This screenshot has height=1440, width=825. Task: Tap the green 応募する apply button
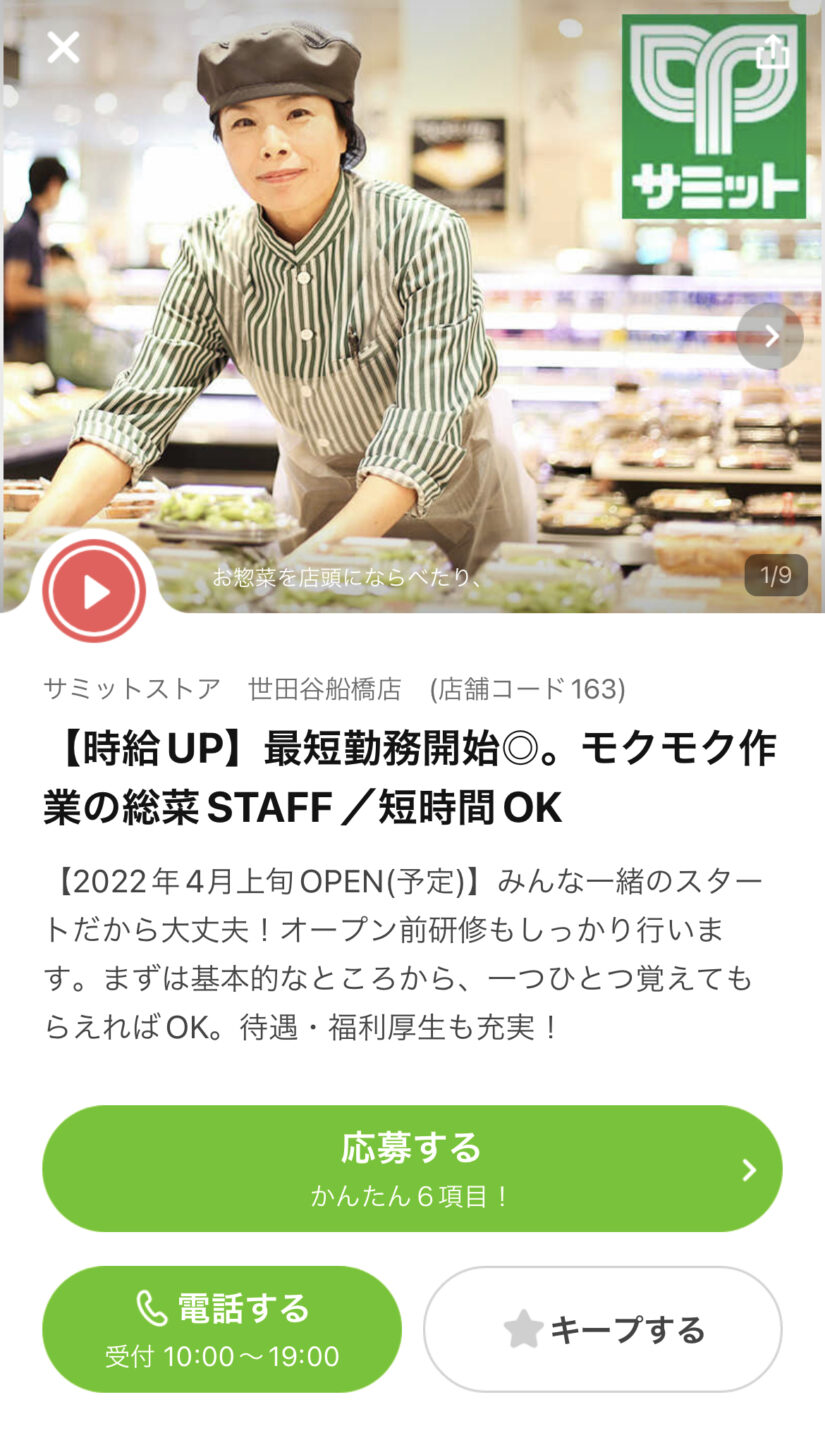(412, 1168)
